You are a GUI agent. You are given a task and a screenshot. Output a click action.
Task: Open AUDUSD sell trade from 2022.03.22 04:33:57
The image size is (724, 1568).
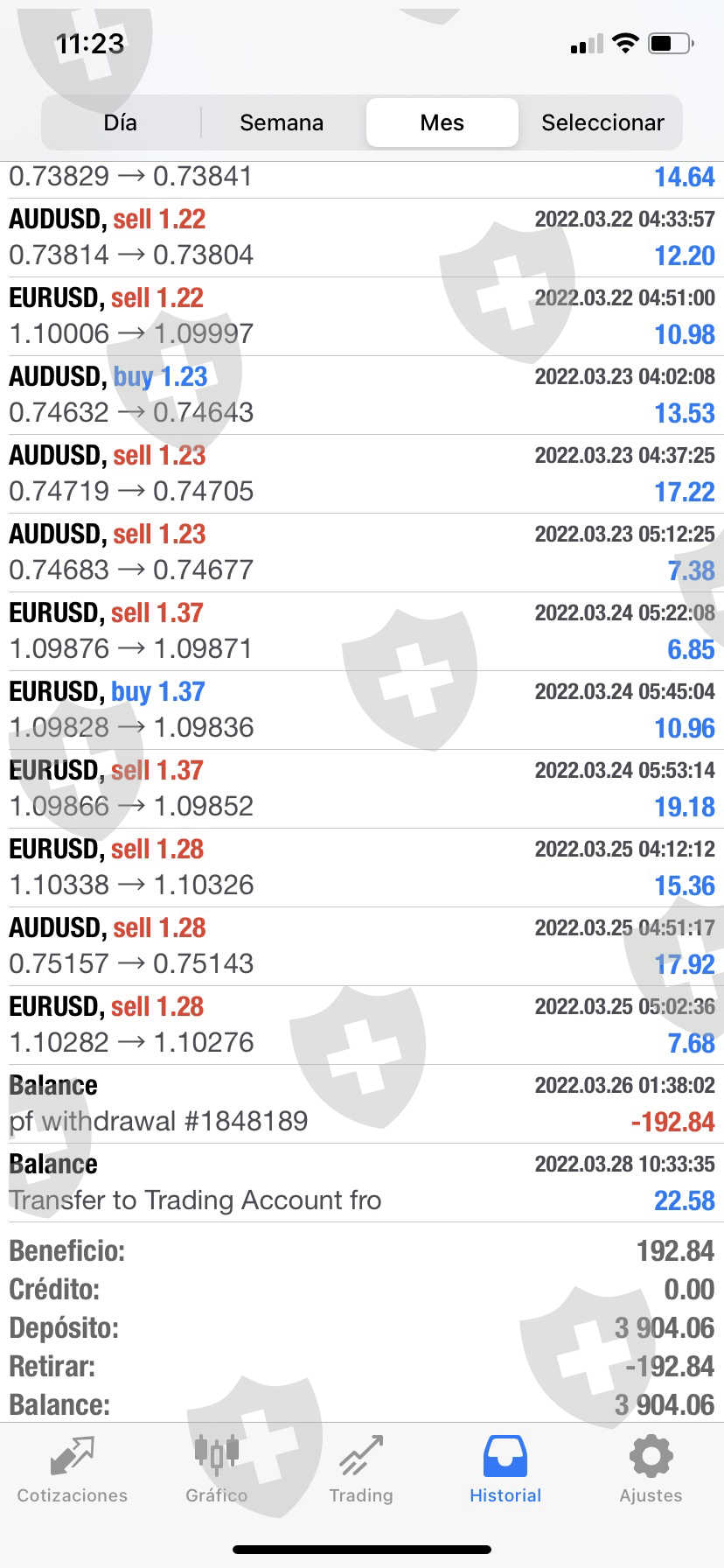362,237
